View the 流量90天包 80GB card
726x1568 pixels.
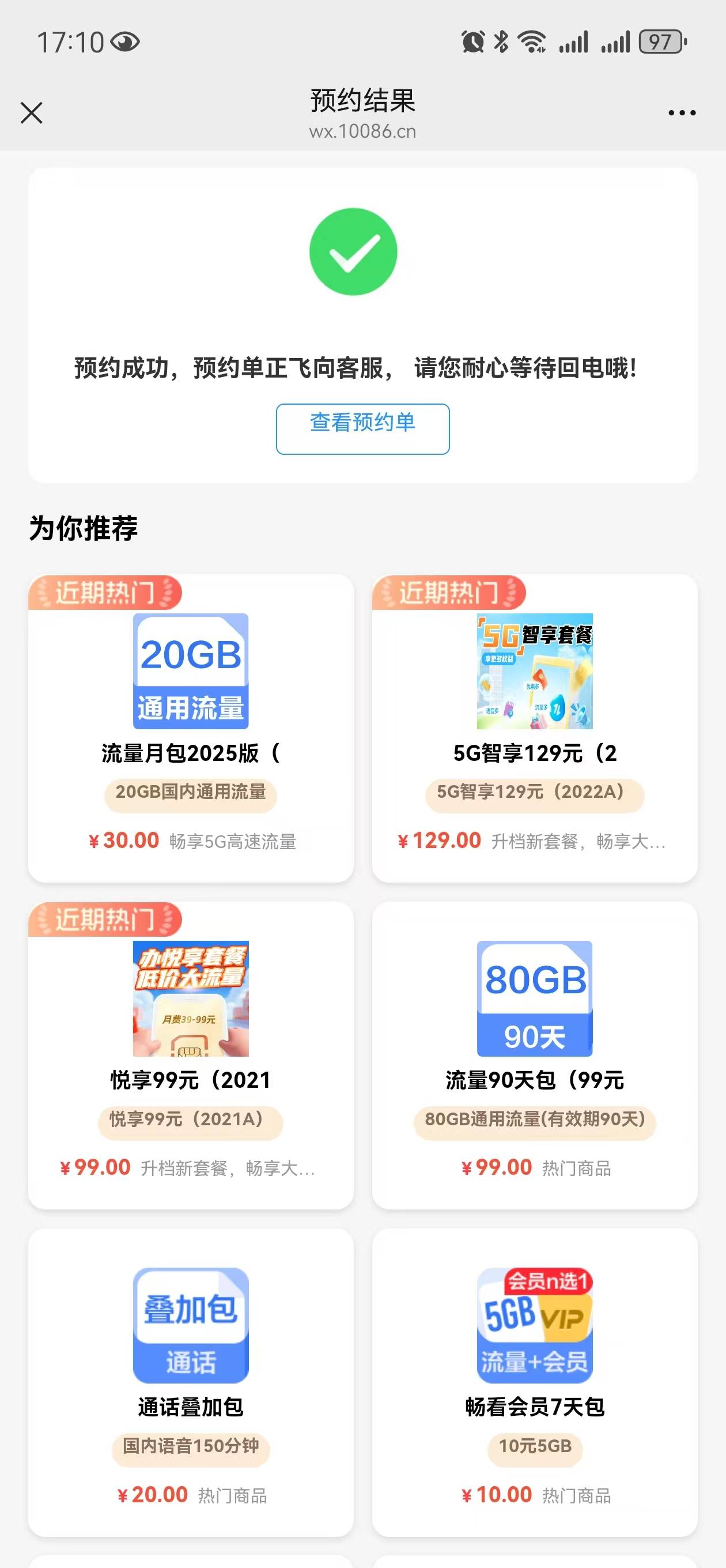[x=534, y=1054]
